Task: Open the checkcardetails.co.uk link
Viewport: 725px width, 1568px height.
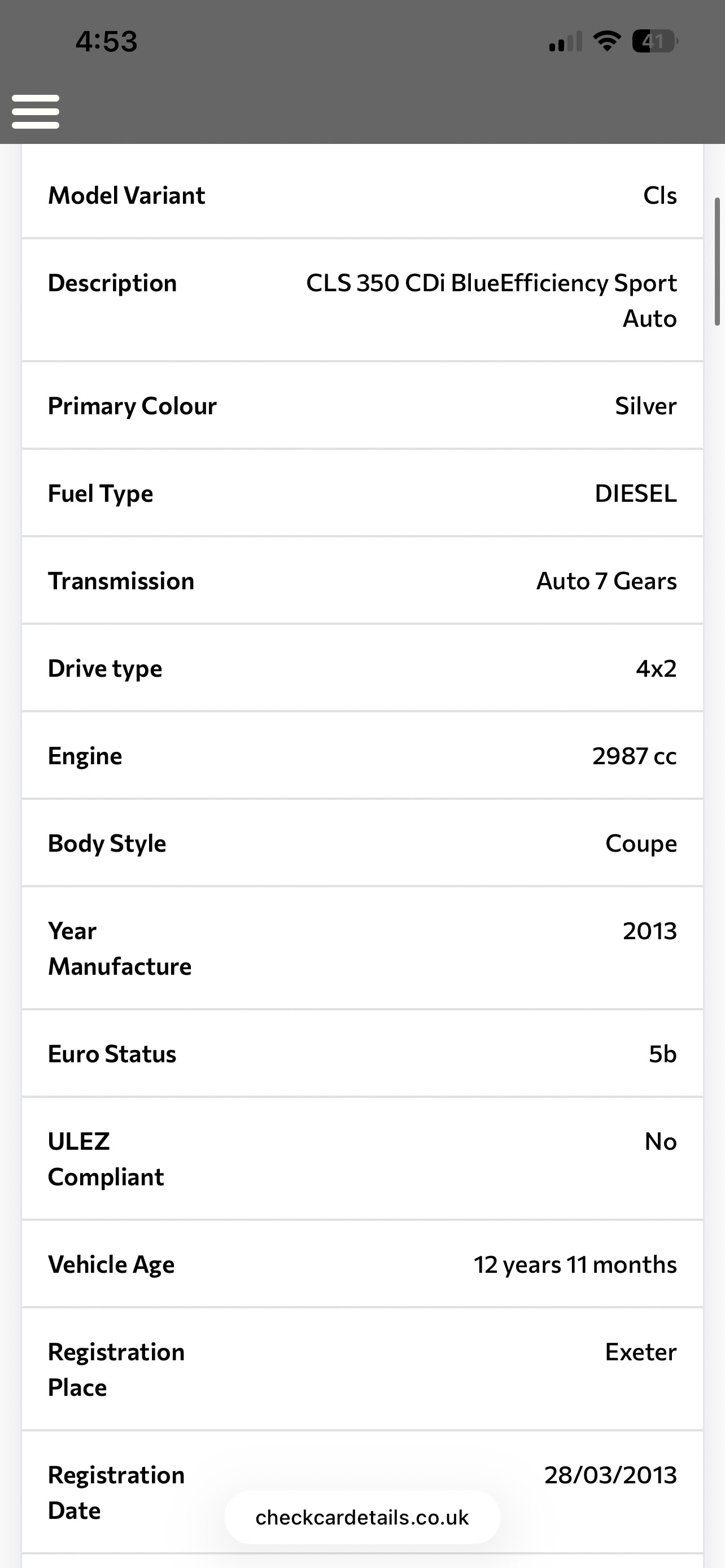Action: (362, 1517)
